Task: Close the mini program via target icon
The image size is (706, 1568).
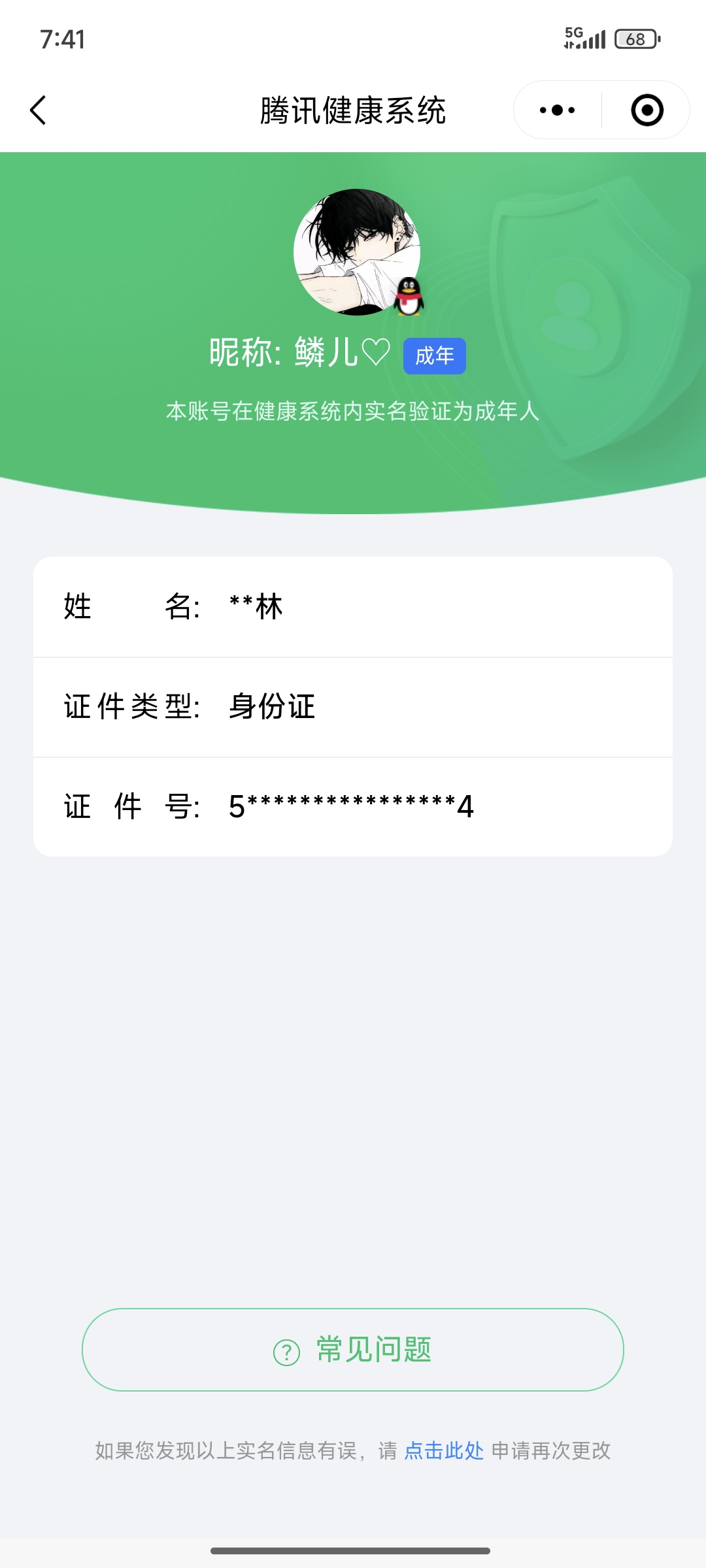Action: click(647, 110)
